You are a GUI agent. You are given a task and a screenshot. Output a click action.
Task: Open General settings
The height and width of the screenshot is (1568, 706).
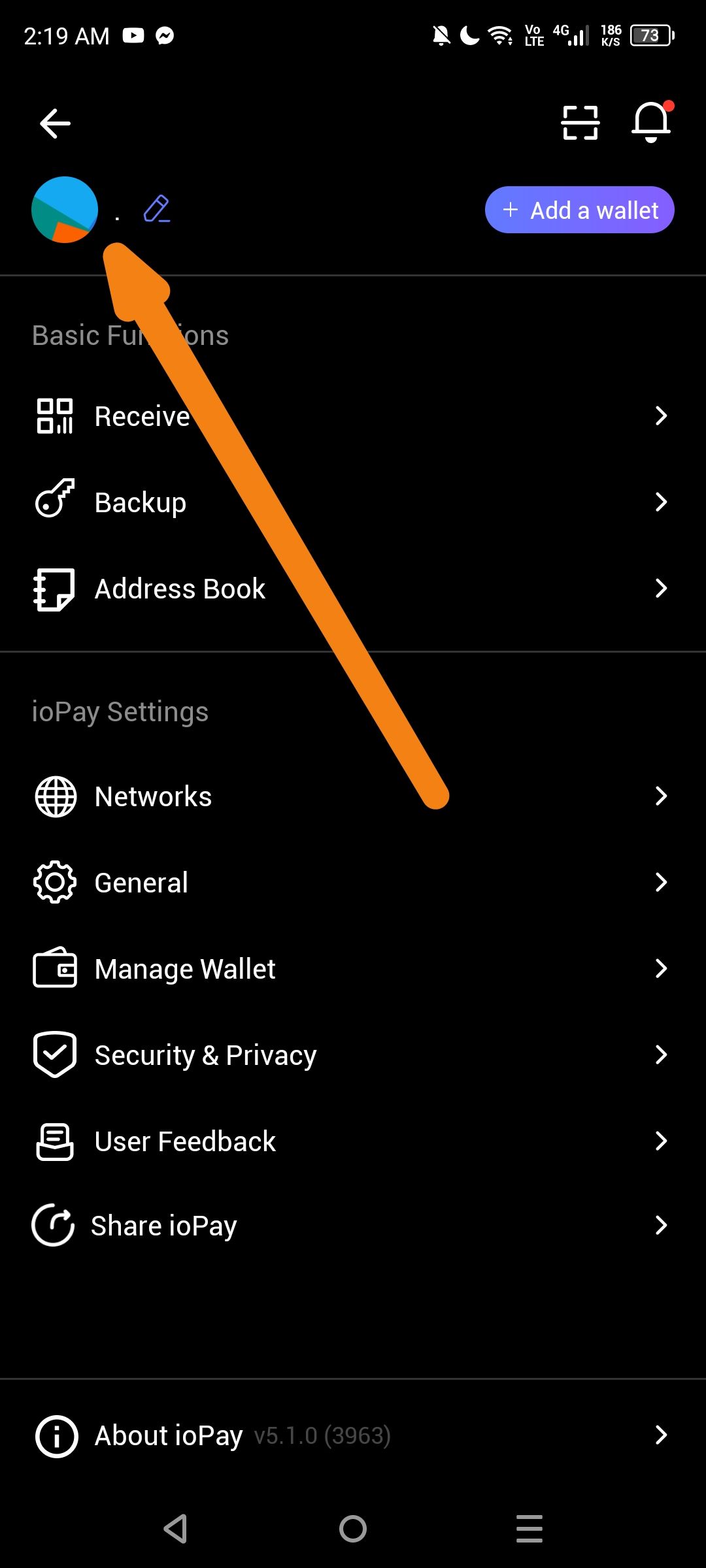click(x=353, y=882)
